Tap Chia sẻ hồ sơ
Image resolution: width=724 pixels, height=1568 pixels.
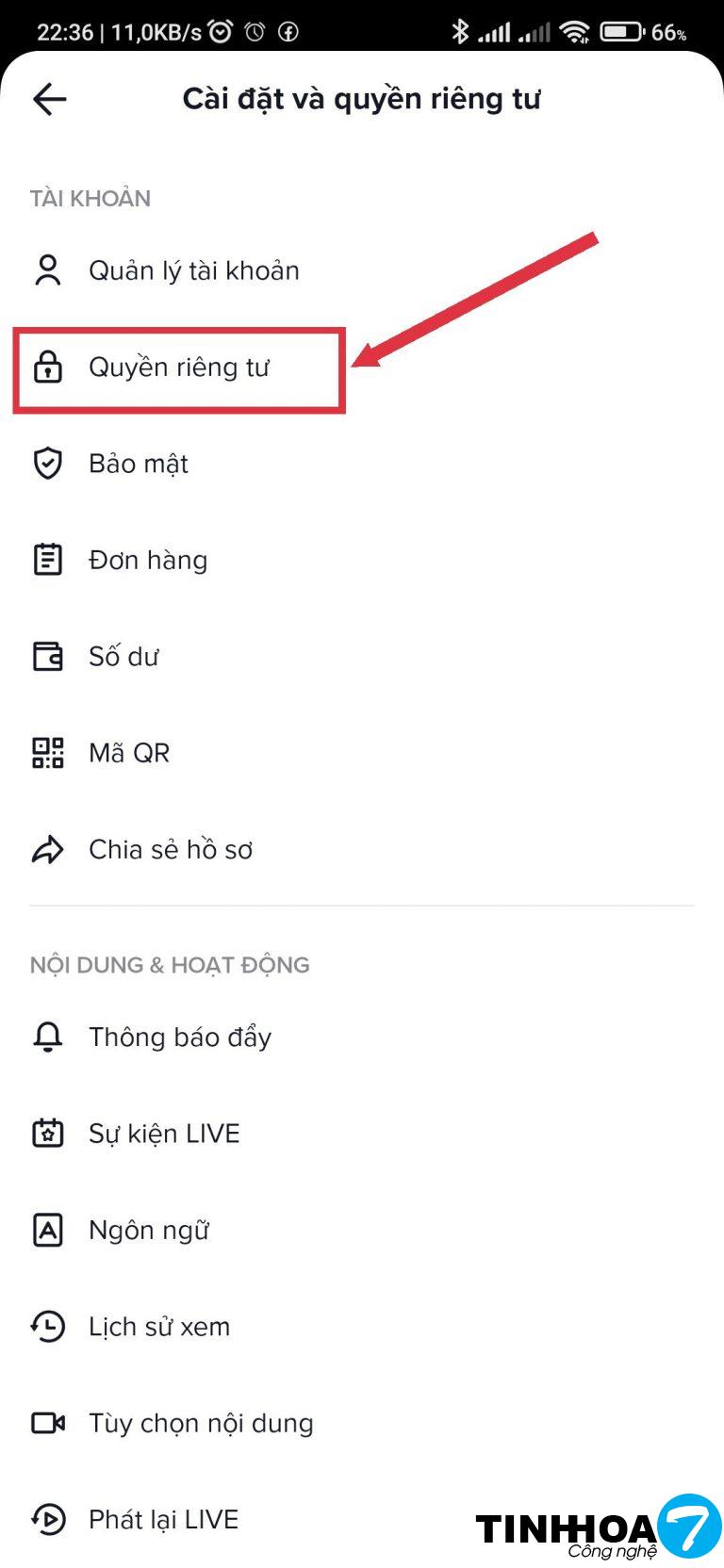click(171, 850)
